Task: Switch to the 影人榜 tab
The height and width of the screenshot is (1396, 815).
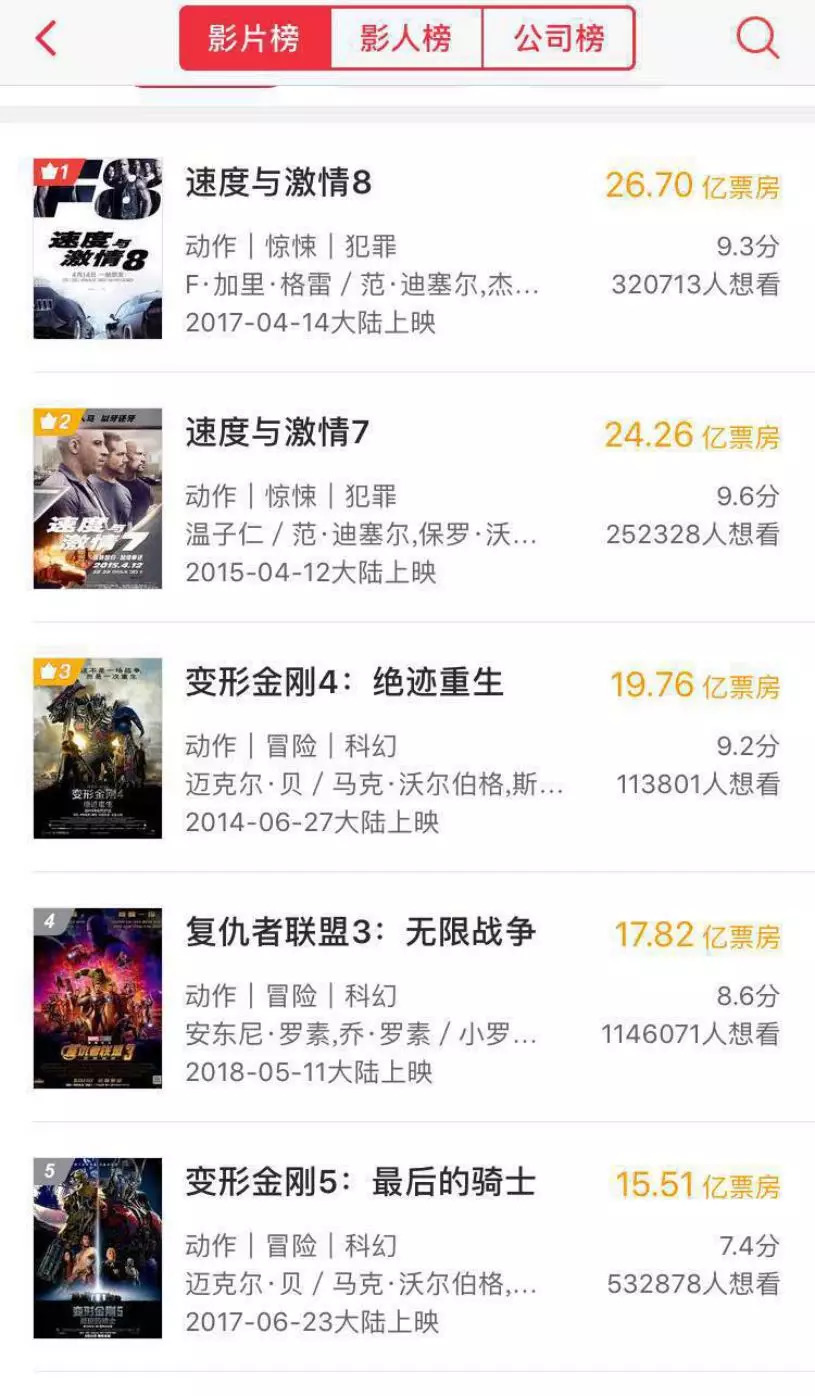Action: (x=406, y=39)
